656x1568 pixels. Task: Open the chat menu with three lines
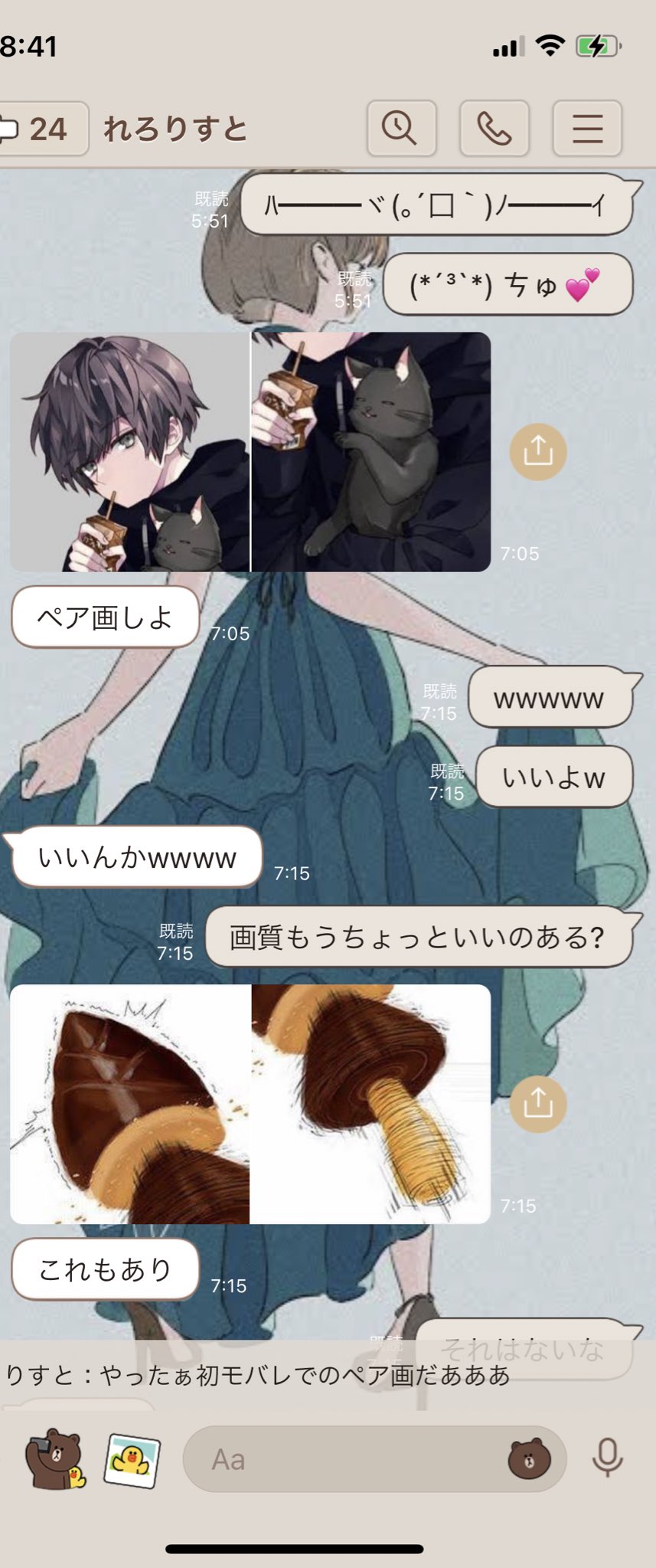tap(587, 128)
